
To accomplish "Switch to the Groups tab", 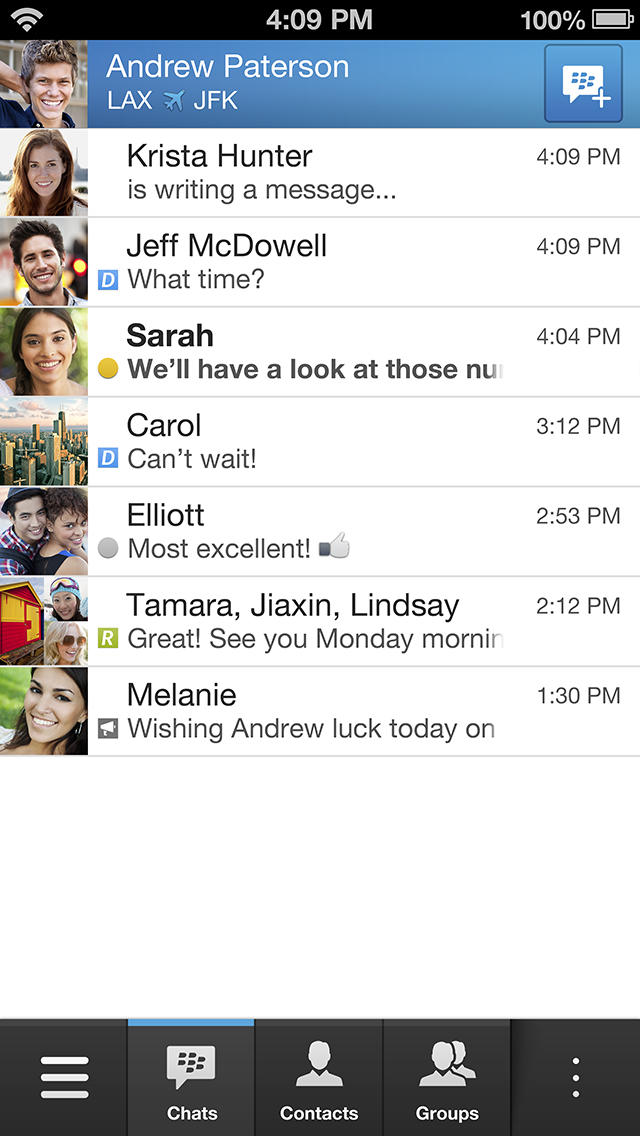I will click(x=447, y=1080).
